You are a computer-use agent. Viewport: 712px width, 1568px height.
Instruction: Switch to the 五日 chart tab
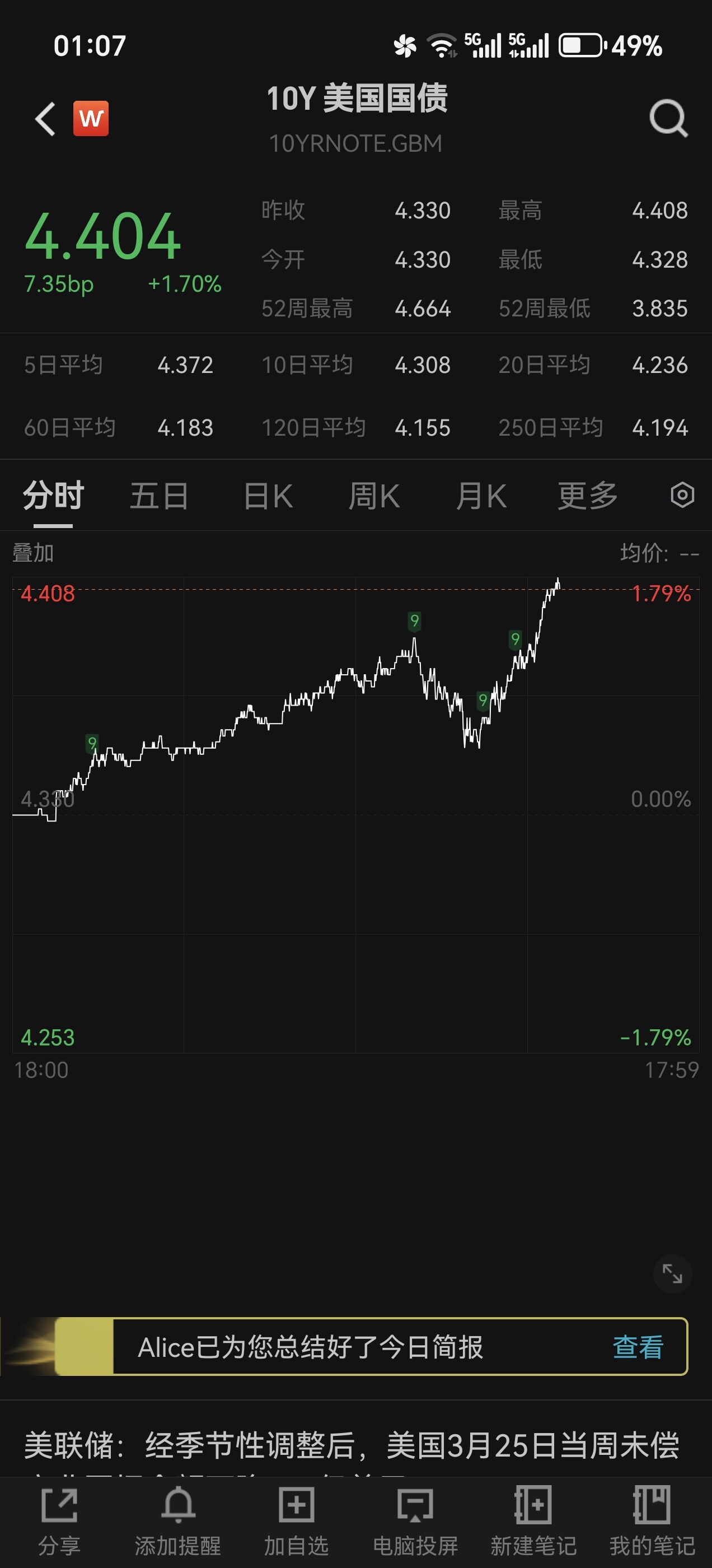pos(159,496)
